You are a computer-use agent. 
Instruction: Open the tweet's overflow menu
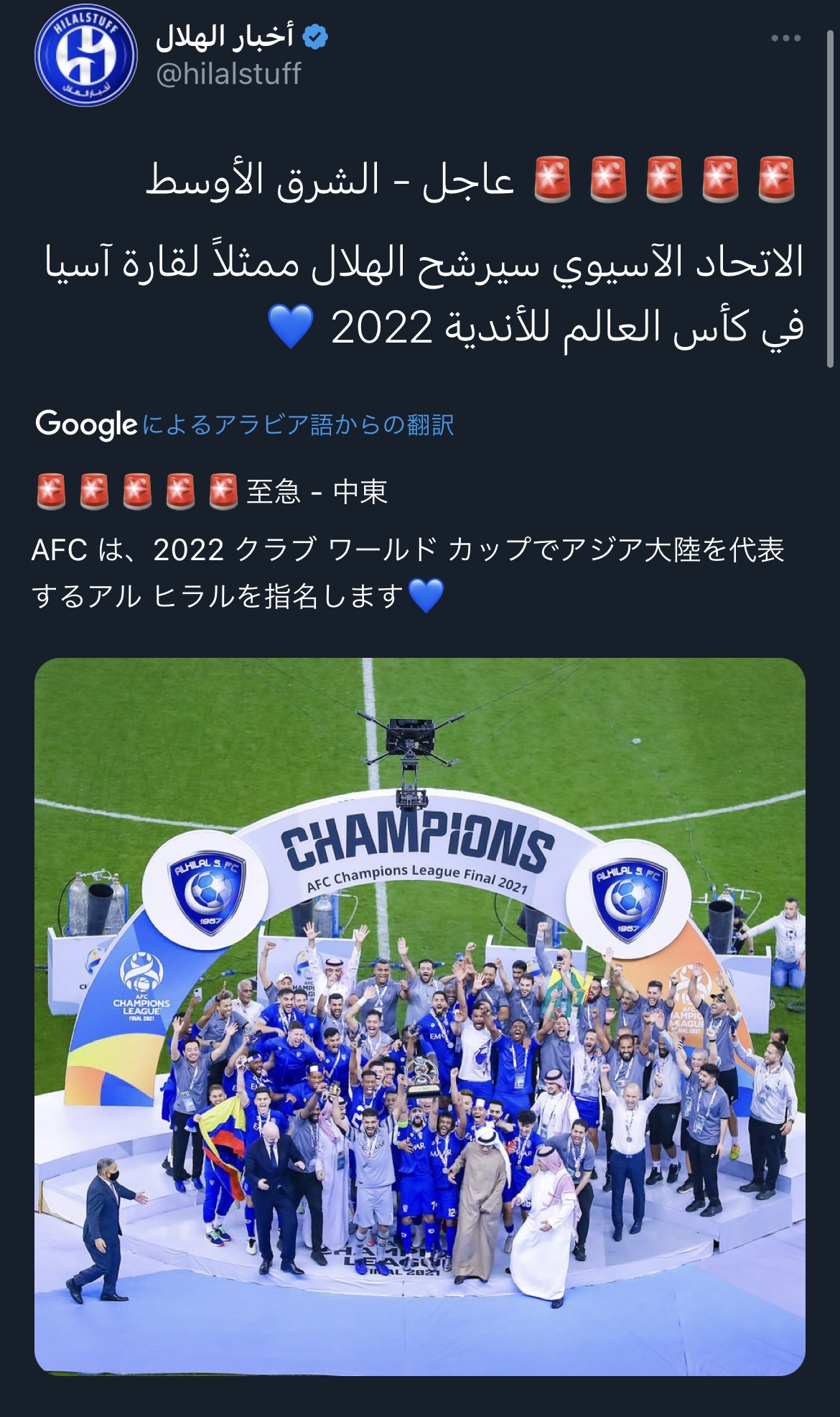point(785,38)
